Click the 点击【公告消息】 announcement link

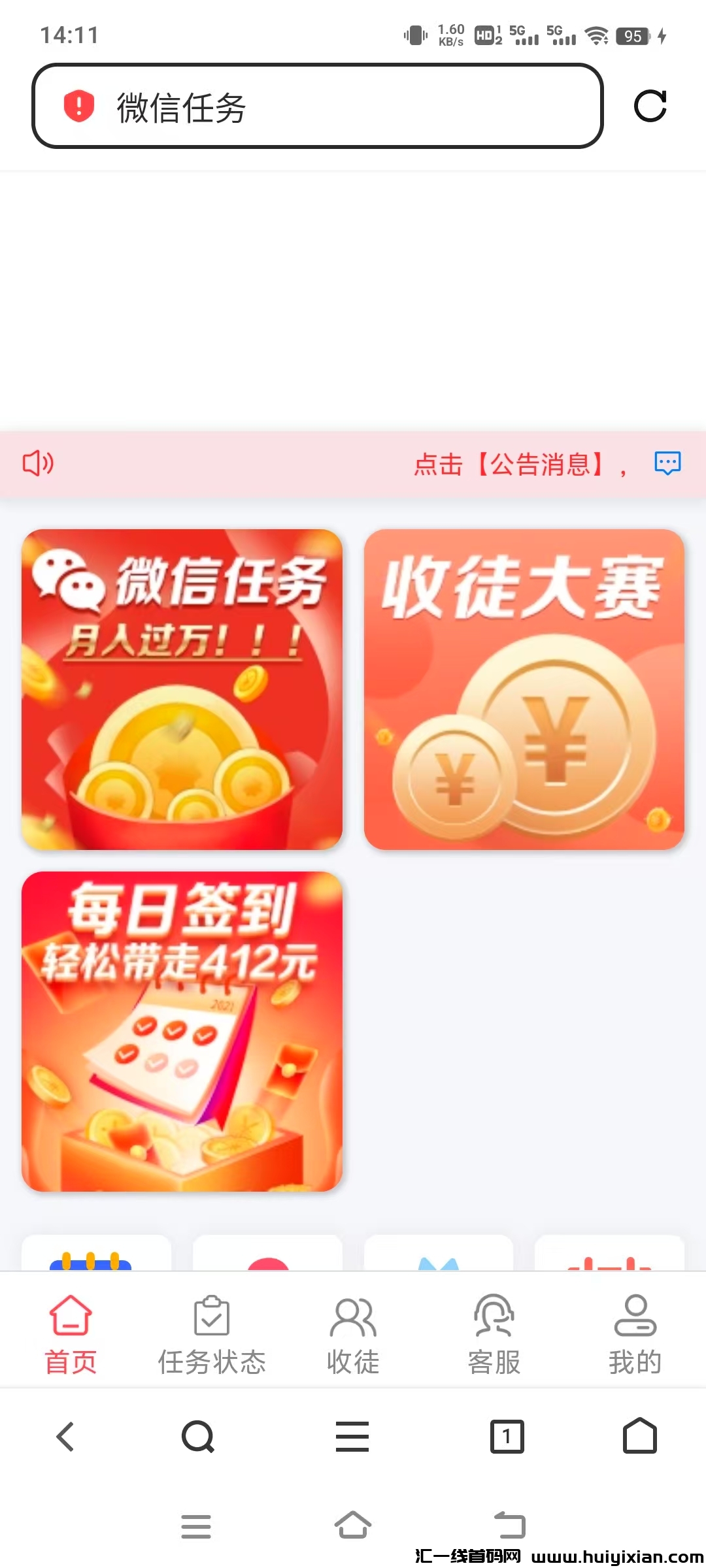[x=520, y=465]
